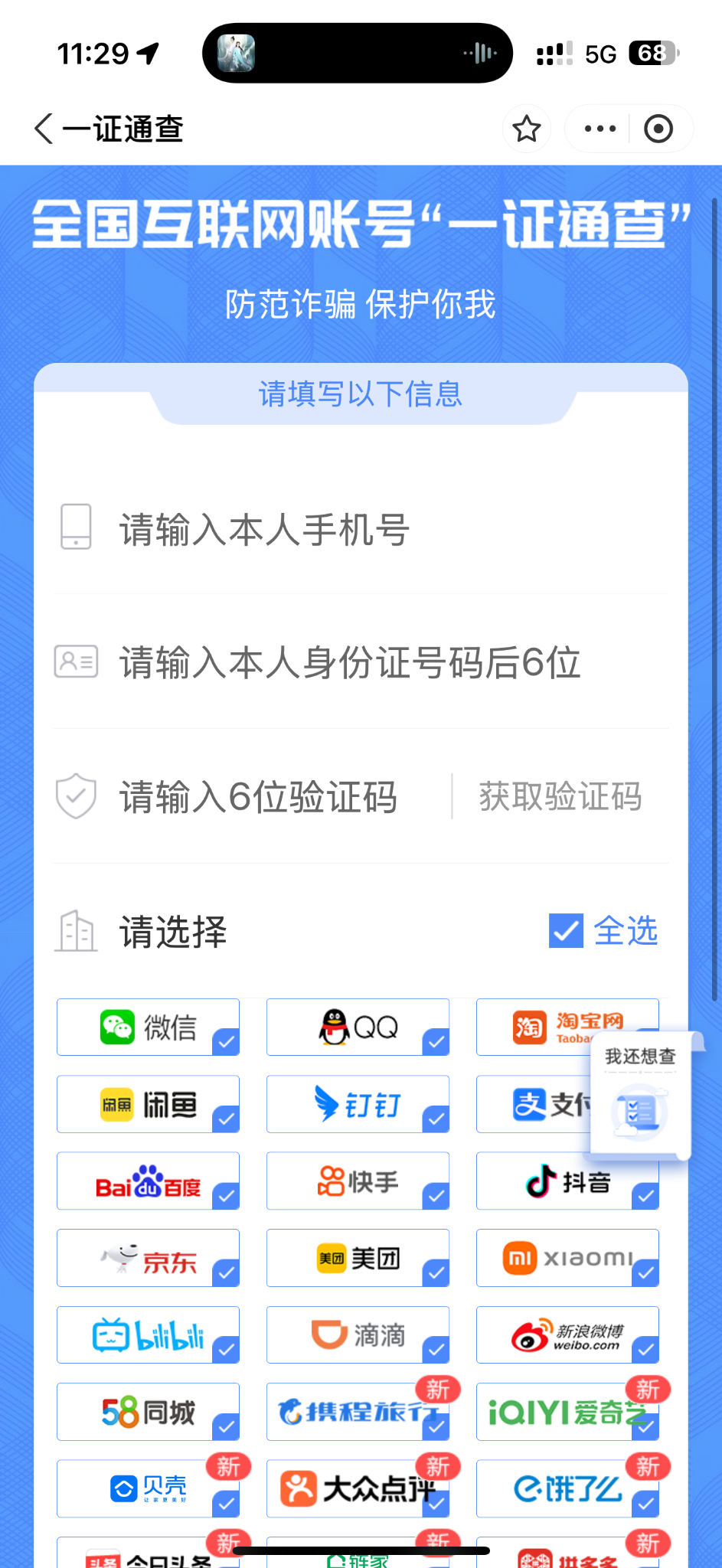Uncheck the QQ option
Image resolution: width=722 pixels, height=1568 pixels.
point(358,1027)
